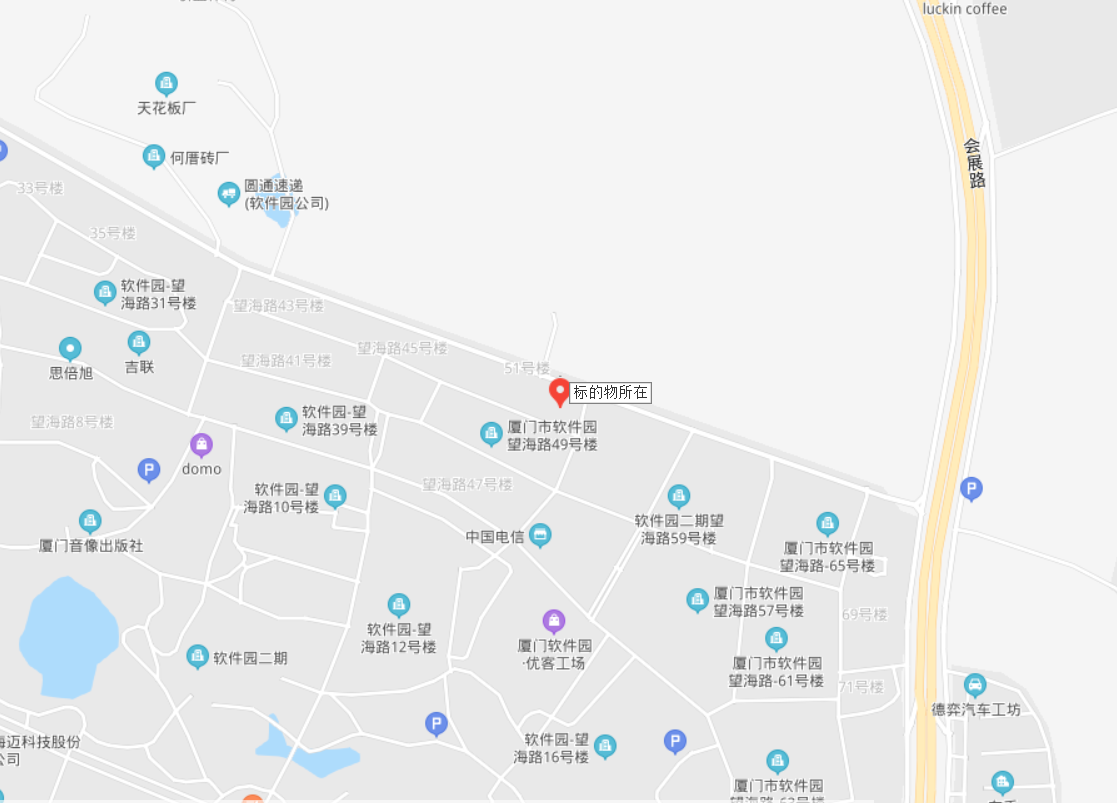
Task: Open the 厦门软件园优客工场 marker
Action: (554, 621)
